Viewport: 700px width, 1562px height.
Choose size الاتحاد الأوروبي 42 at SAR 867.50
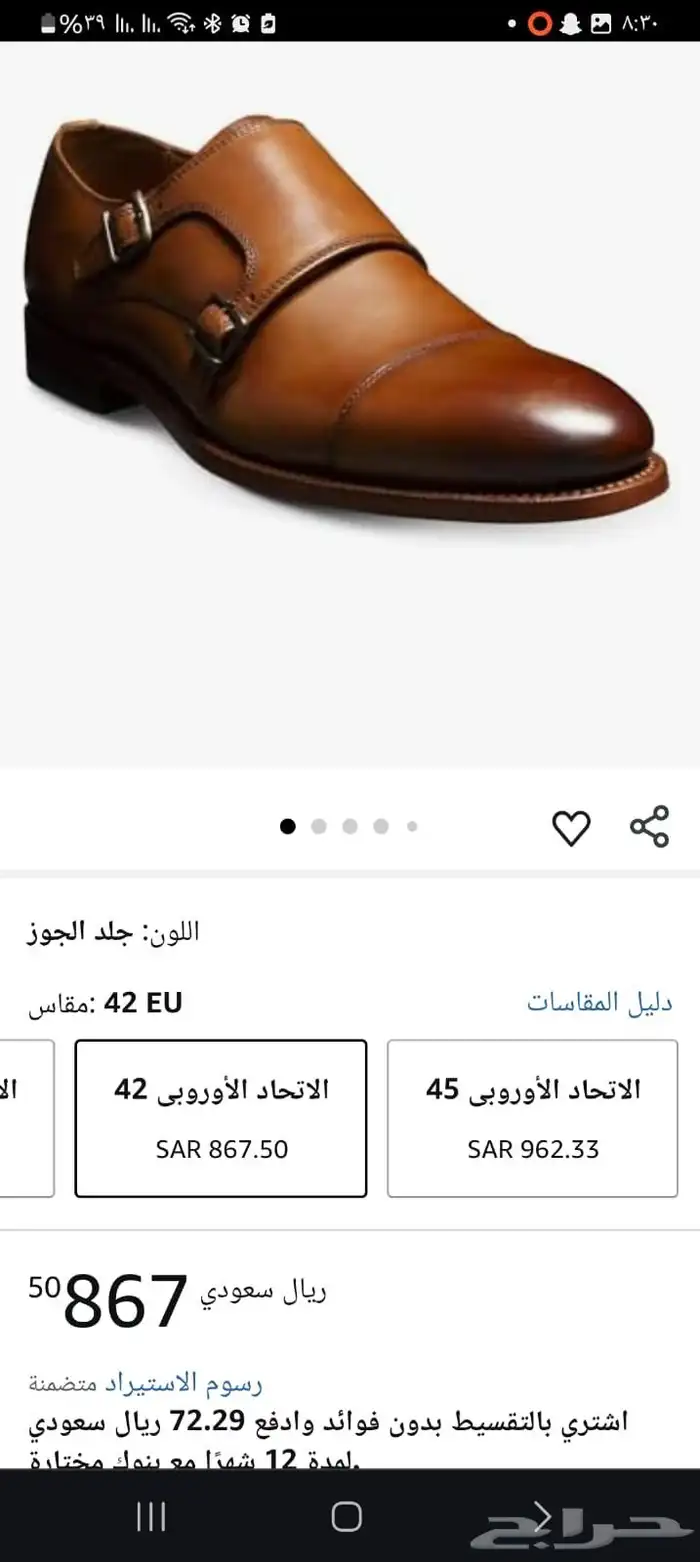click(221, 1118)
